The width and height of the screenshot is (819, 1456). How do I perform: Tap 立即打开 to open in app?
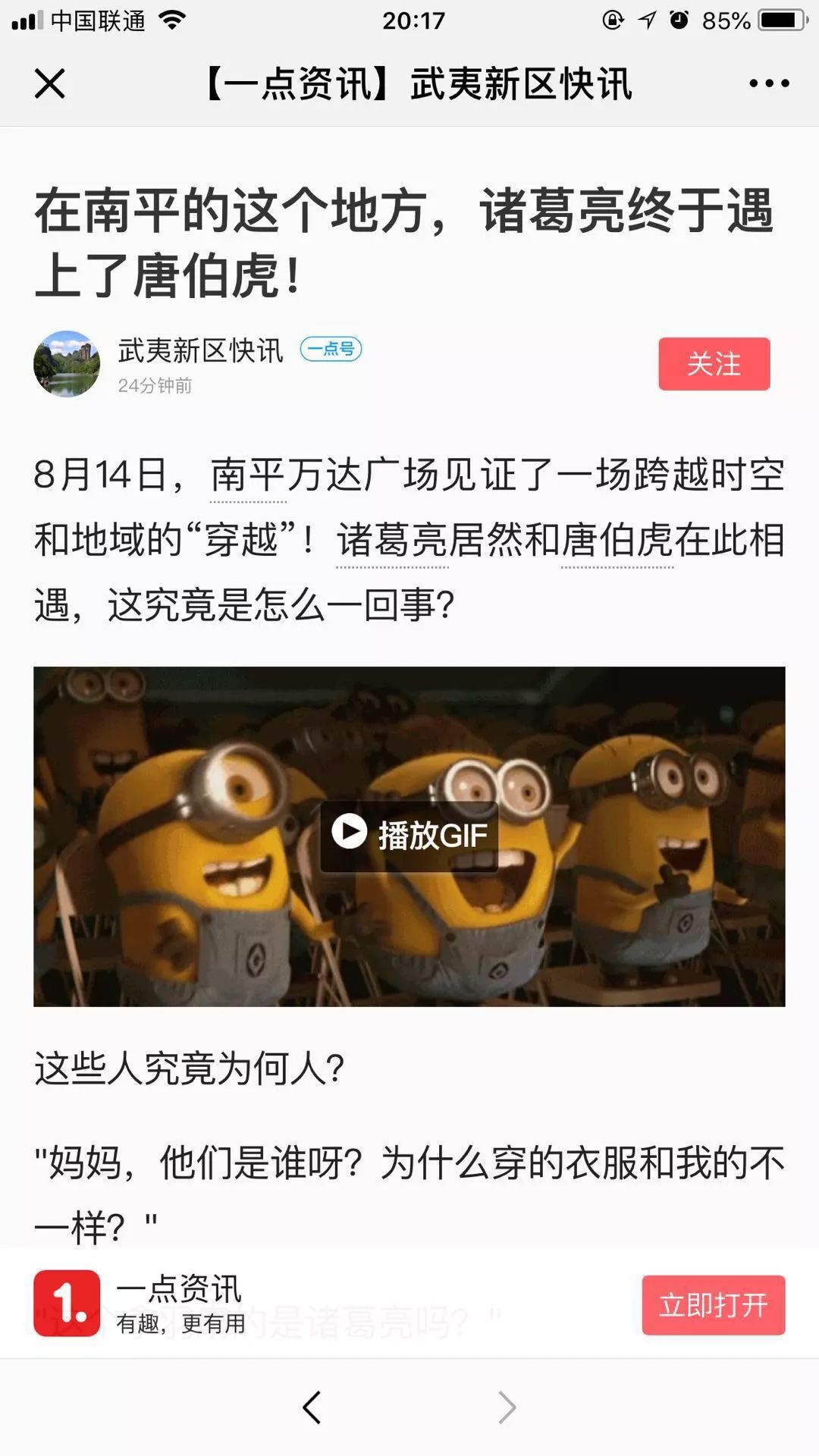(713, 1305)
